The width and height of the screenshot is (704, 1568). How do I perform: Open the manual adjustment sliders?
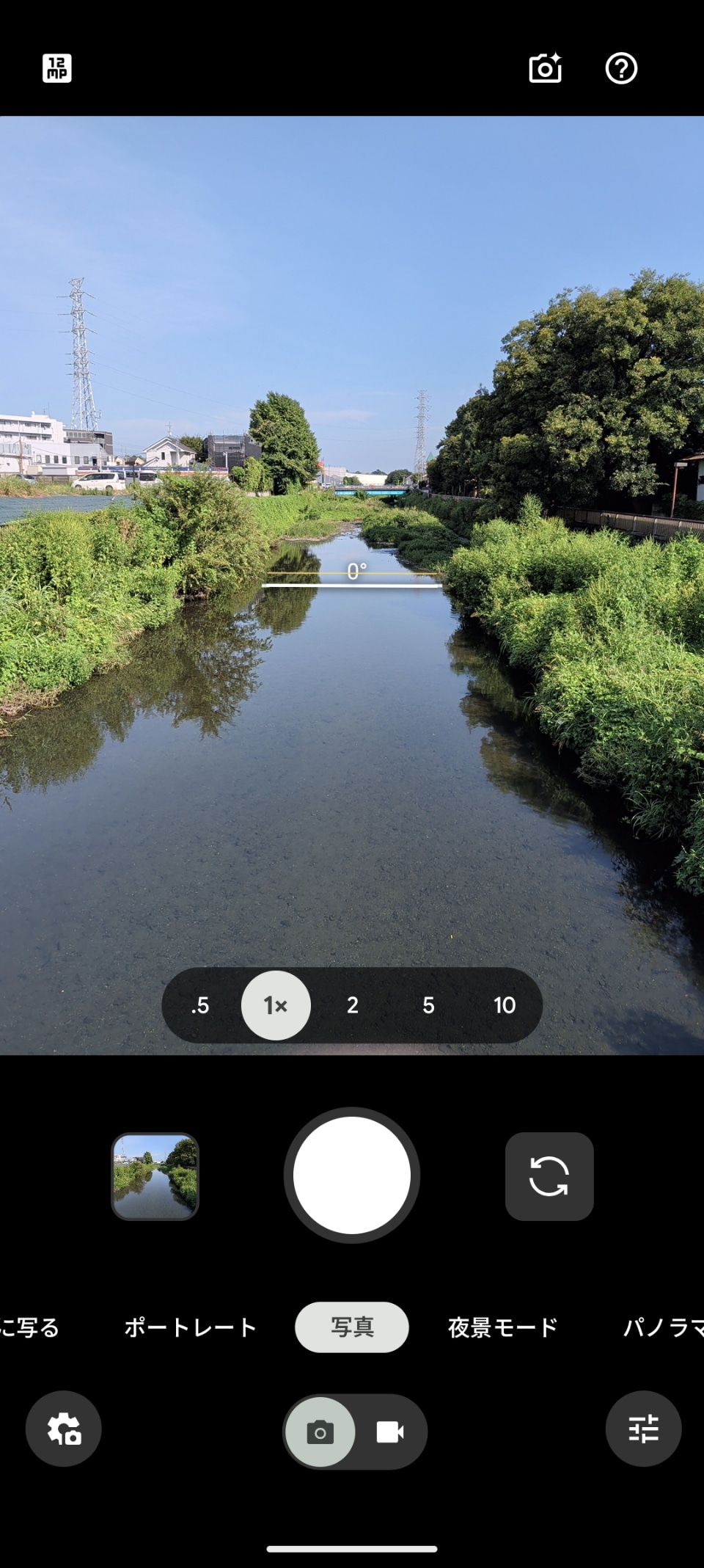click(643, 1429)
